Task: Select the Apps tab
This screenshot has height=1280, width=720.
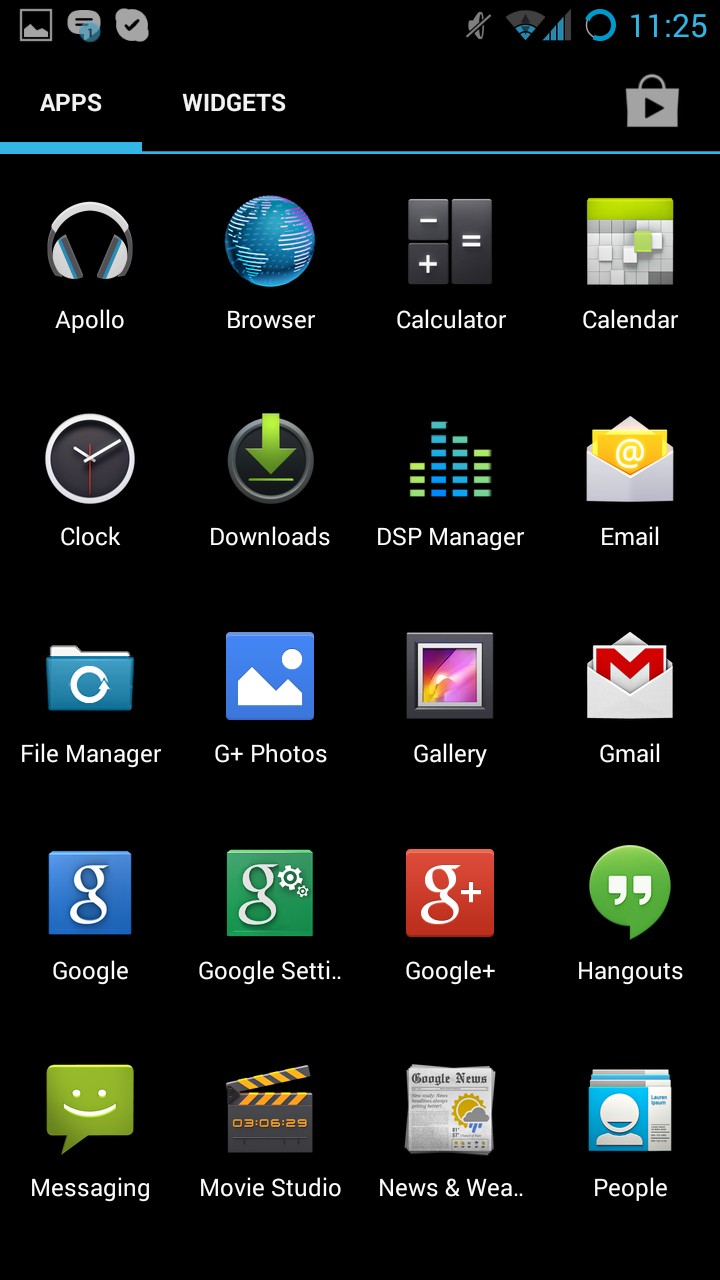Action: (x=71, y=103)
